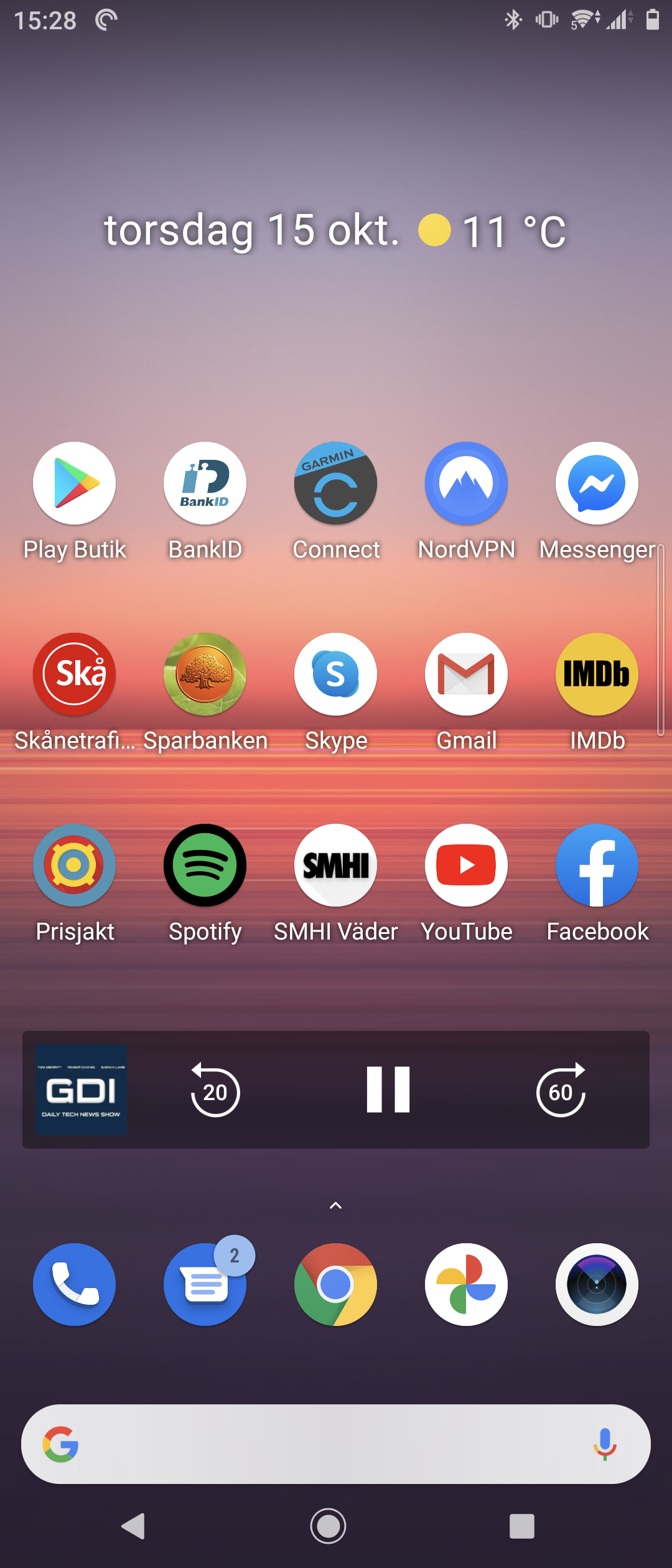Open the Skånetrafiken app
The image size is (672, 1568).
[75, 674]
